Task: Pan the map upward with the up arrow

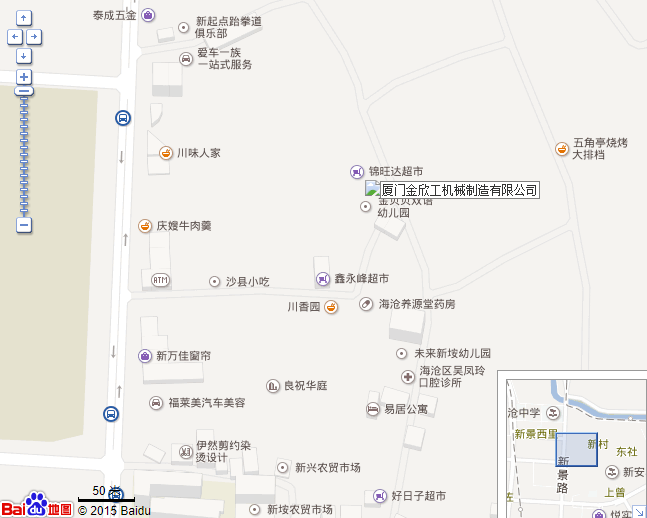Action: click(24, 18)
